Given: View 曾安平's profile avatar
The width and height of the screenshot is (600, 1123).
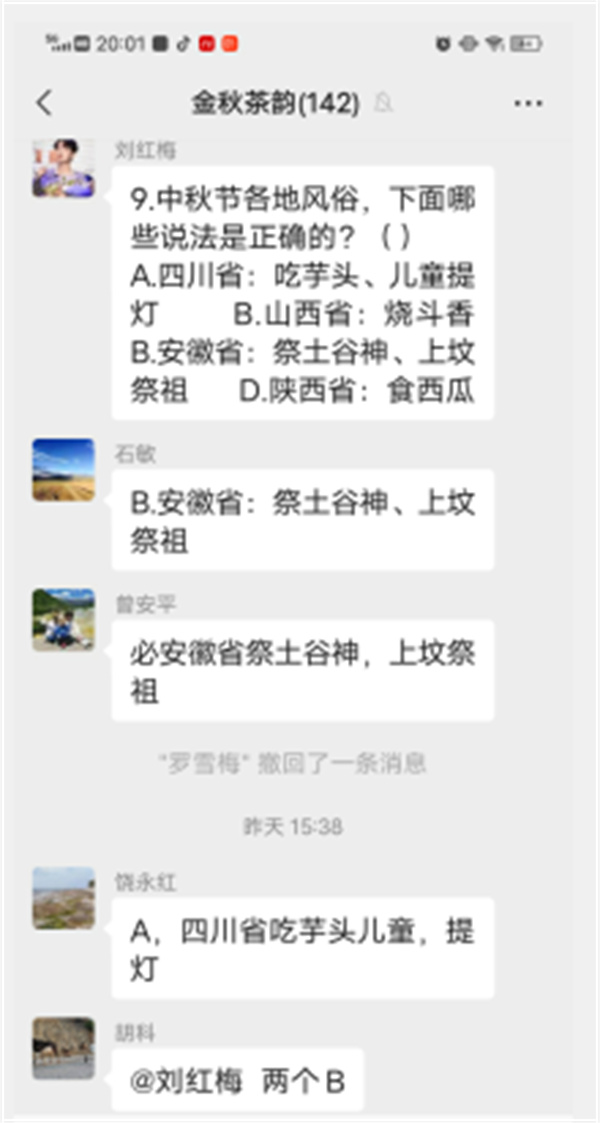Looking at the screenshot, I should point(63,620).
